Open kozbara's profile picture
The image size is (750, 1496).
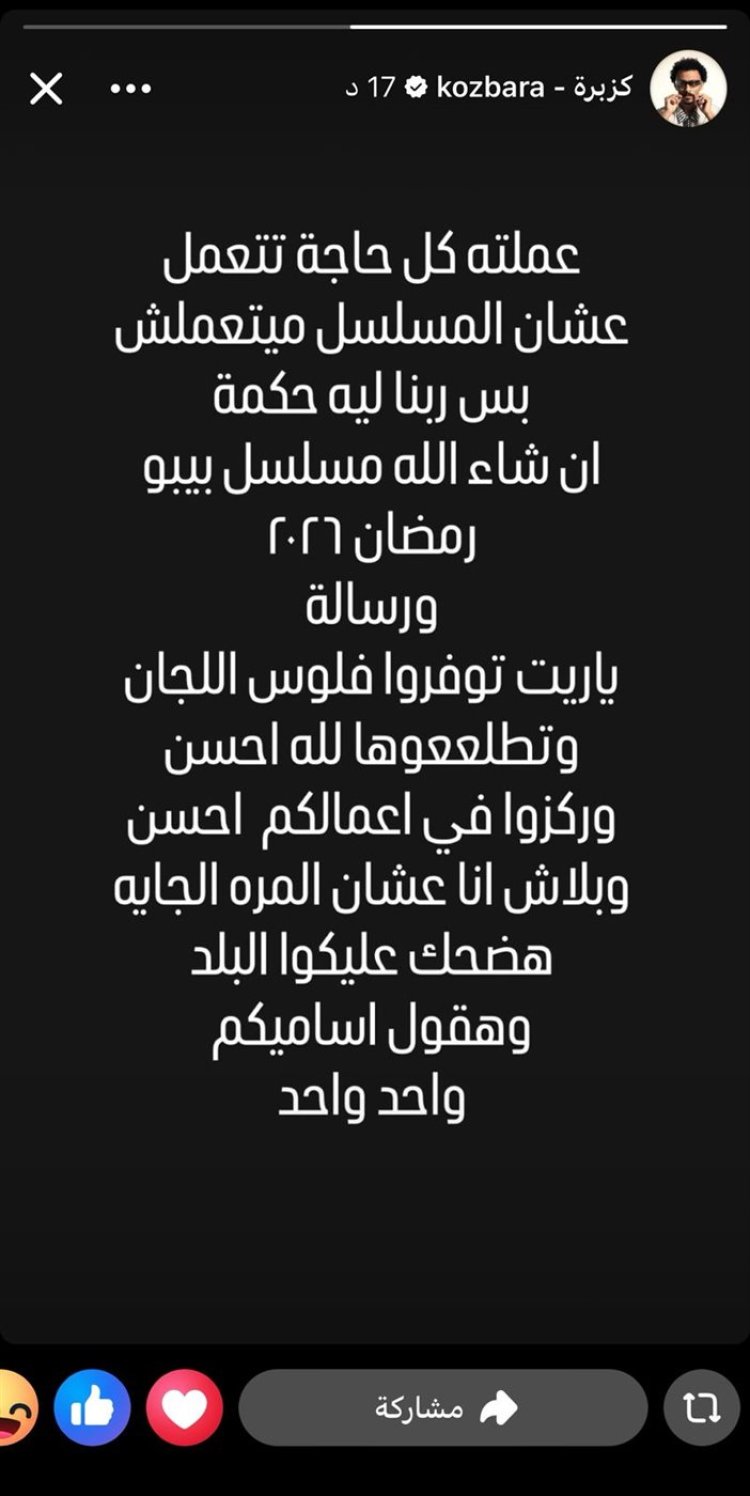(688, 88)
